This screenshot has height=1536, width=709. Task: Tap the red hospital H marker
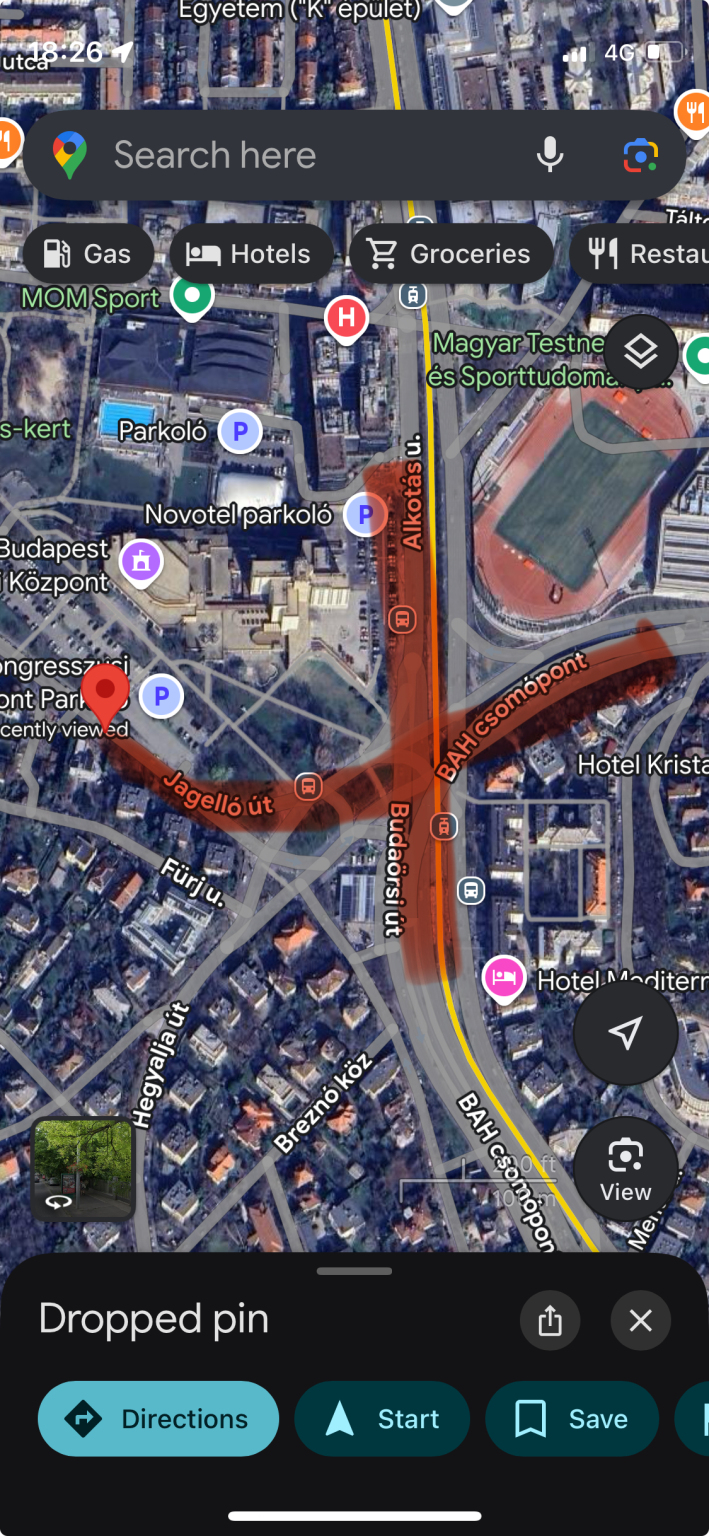pyautogui.click(x=346, y=319)
